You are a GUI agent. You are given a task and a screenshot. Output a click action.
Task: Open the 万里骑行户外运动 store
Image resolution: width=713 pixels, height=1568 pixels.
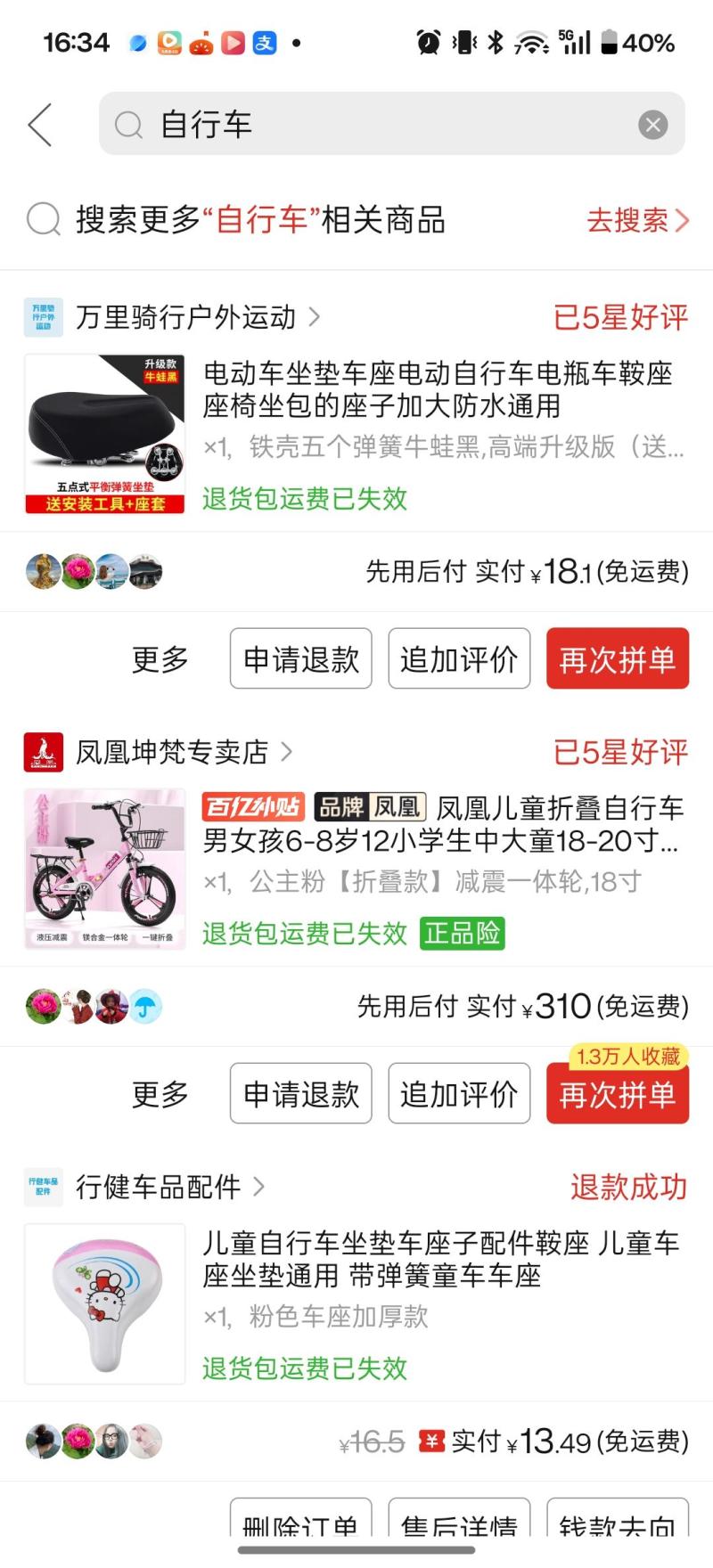click(185, 317)
